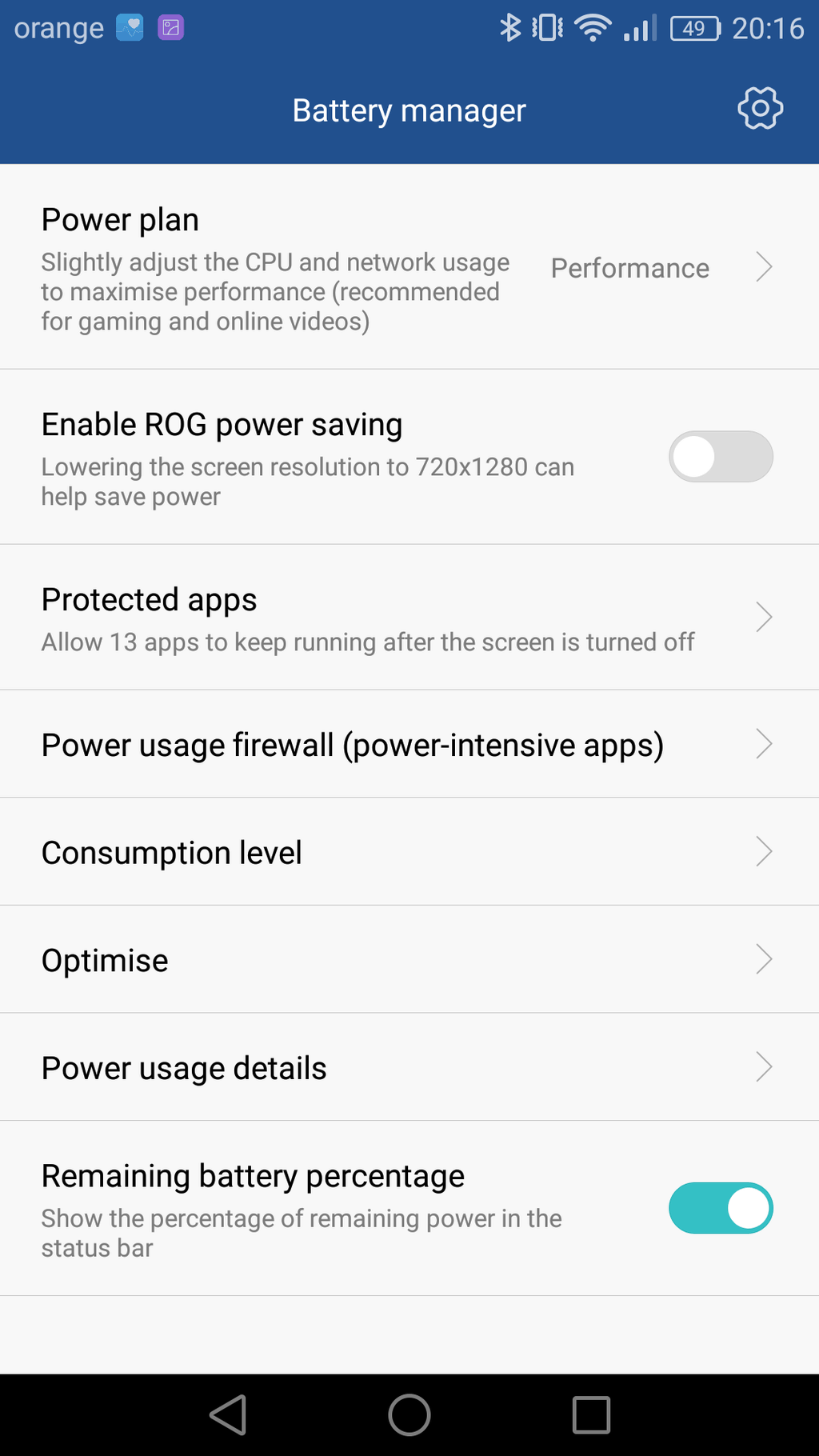View Consumption level
Screen dimensions: 819x1456
(409, 852)
